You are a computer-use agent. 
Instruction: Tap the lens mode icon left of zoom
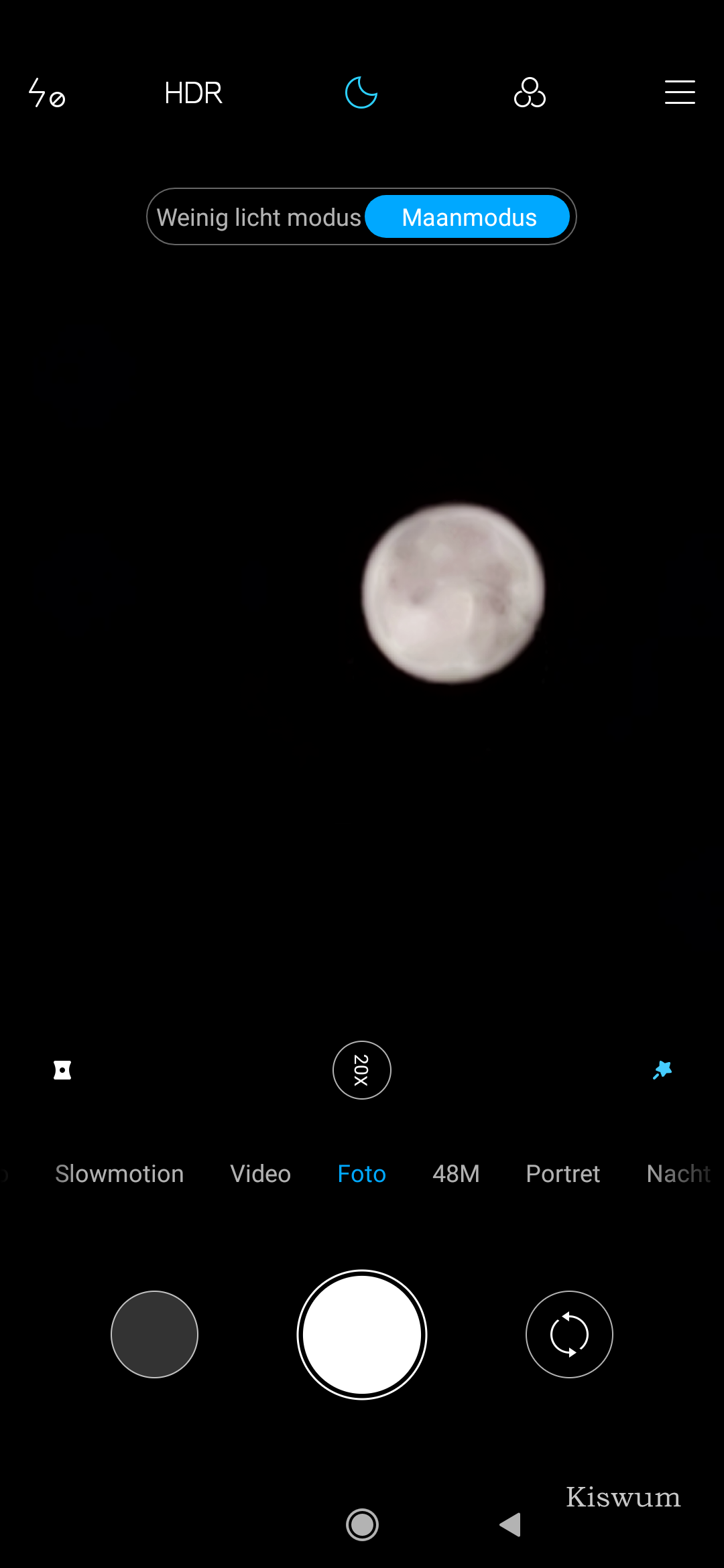[x=62, y=1070]
